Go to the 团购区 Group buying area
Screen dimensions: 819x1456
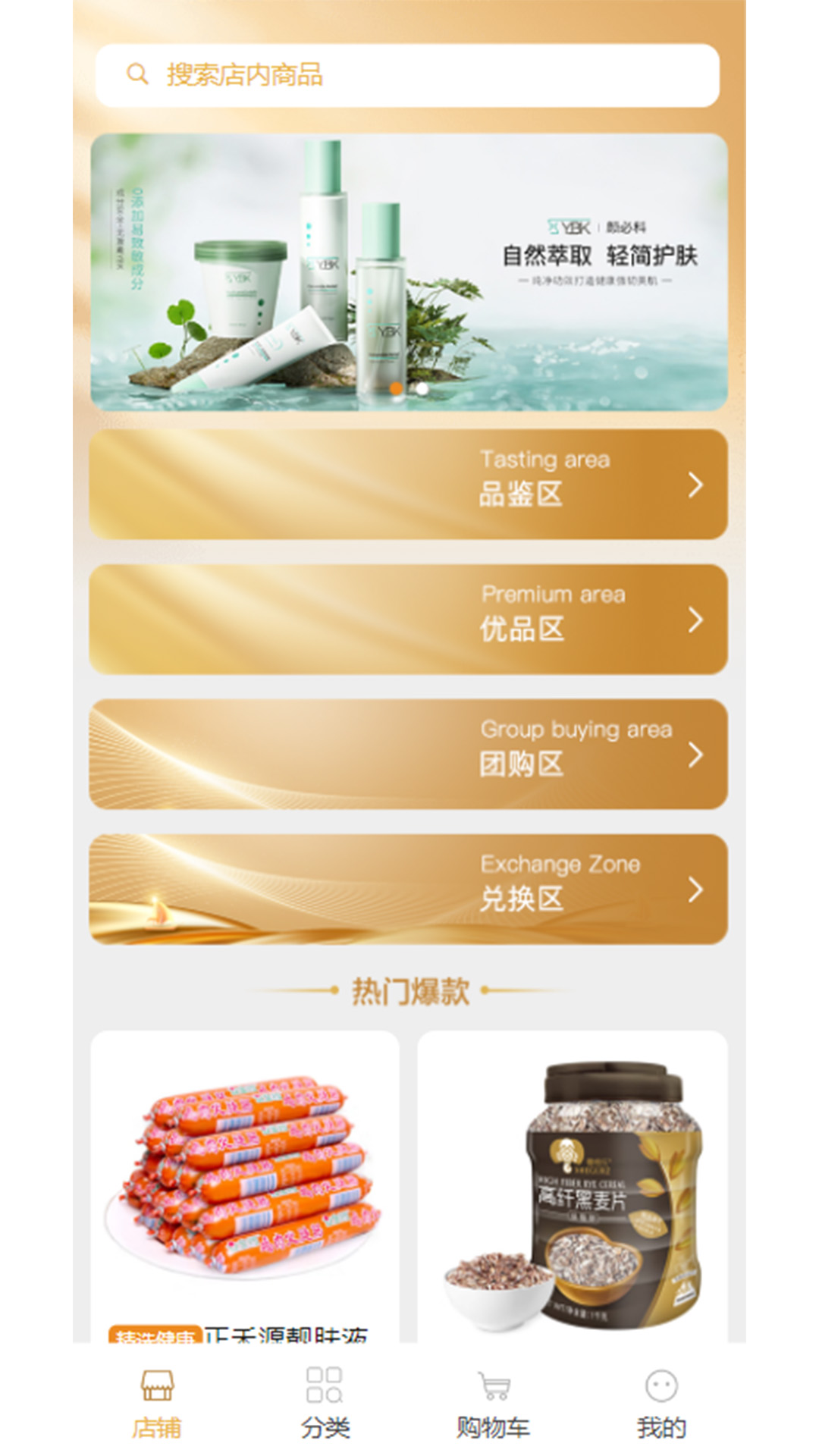[408, 755]
